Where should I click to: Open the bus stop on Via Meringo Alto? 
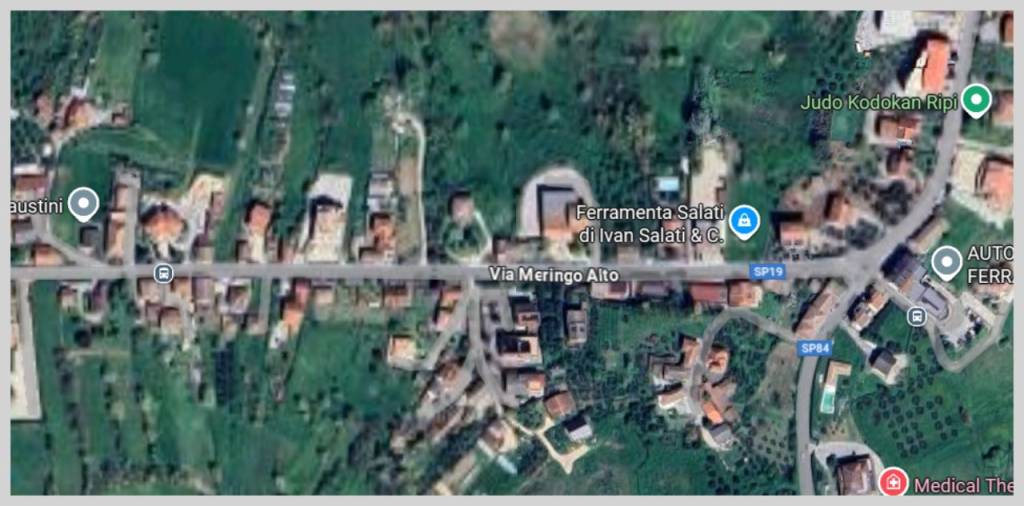[x=163, y=273]
